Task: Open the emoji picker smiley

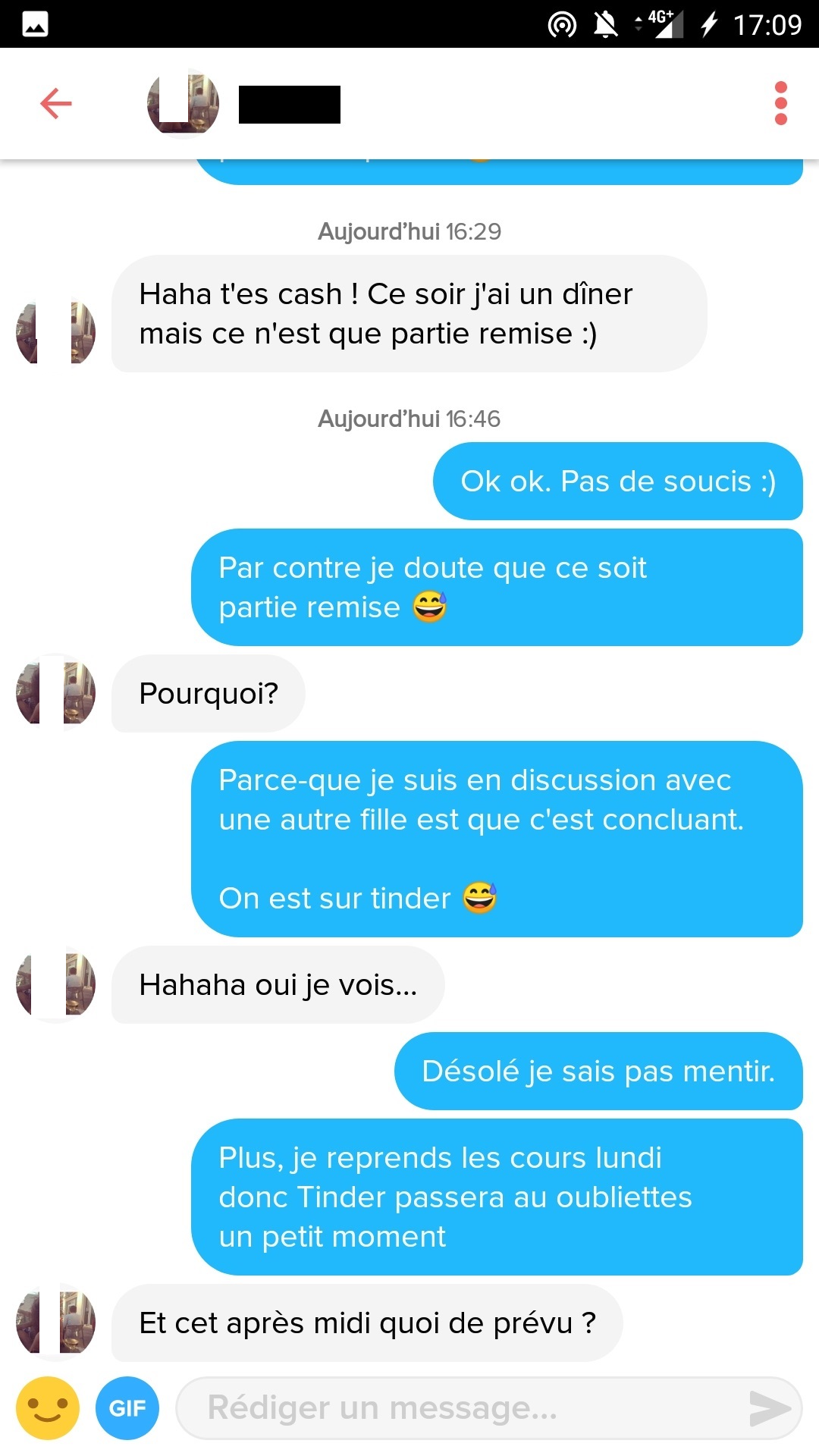Action: 48,1408
